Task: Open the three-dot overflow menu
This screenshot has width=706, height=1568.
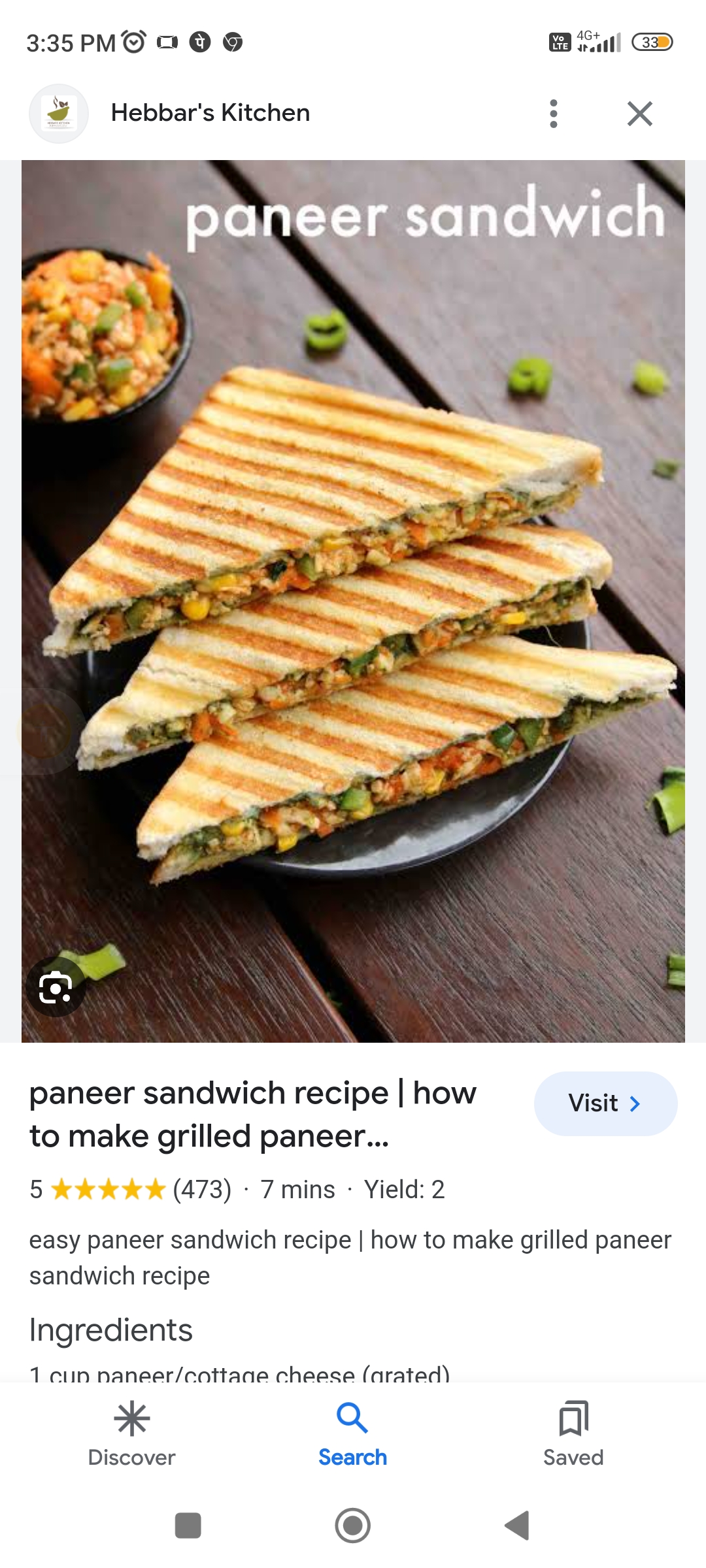Action: (x=554, y=114)
